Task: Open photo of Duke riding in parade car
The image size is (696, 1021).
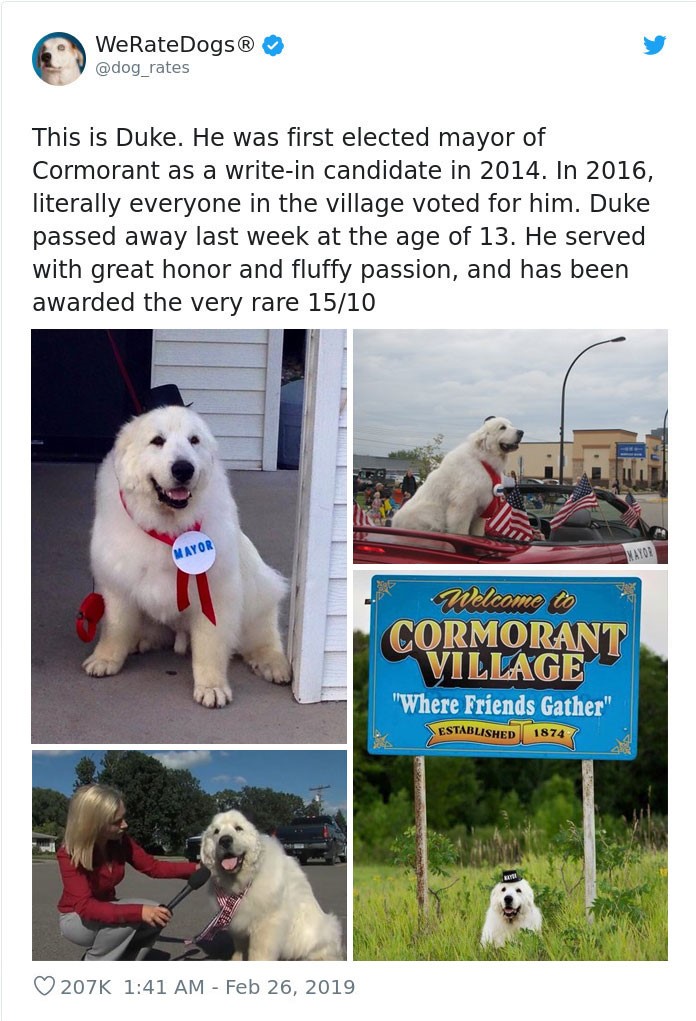Action: click(x=510, y=446)
